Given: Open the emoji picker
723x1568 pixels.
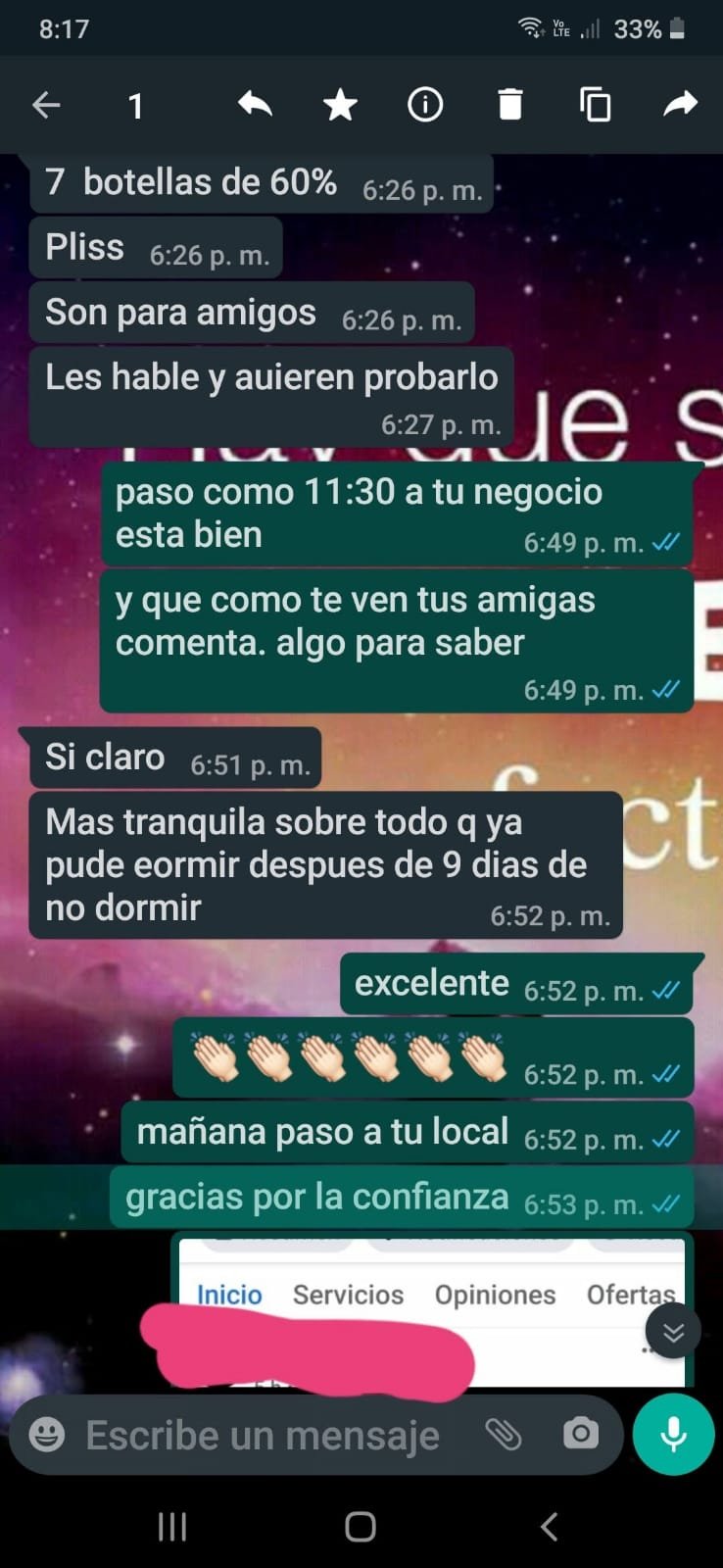Looking at the screenshot, I should (x=47, y=1435).
